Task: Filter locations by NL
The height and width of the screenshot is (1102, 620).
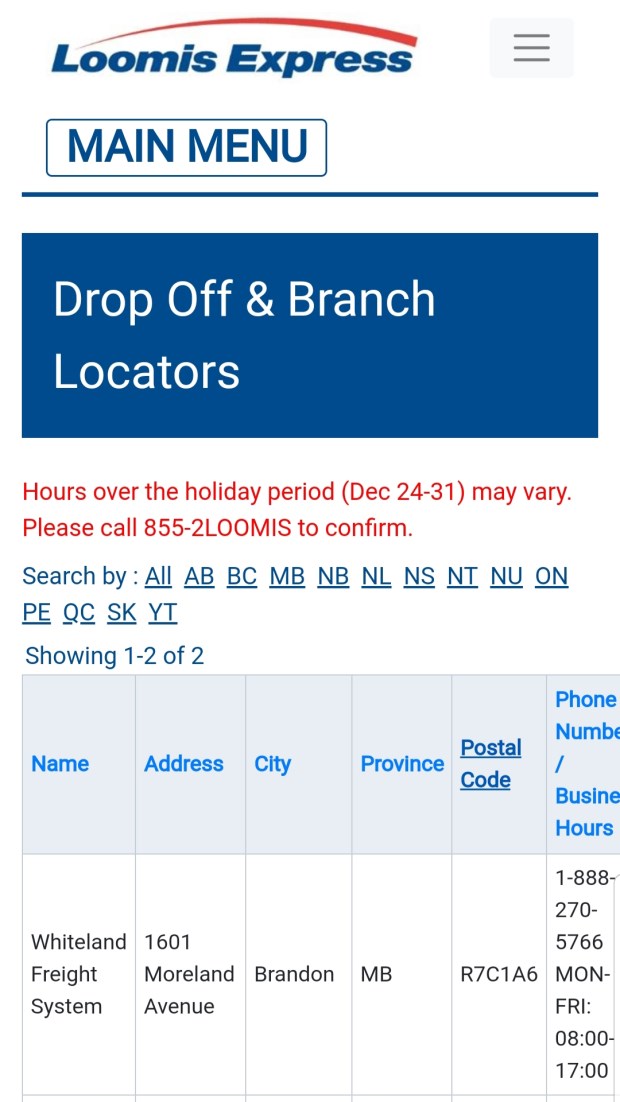Action: coord(376,576)
